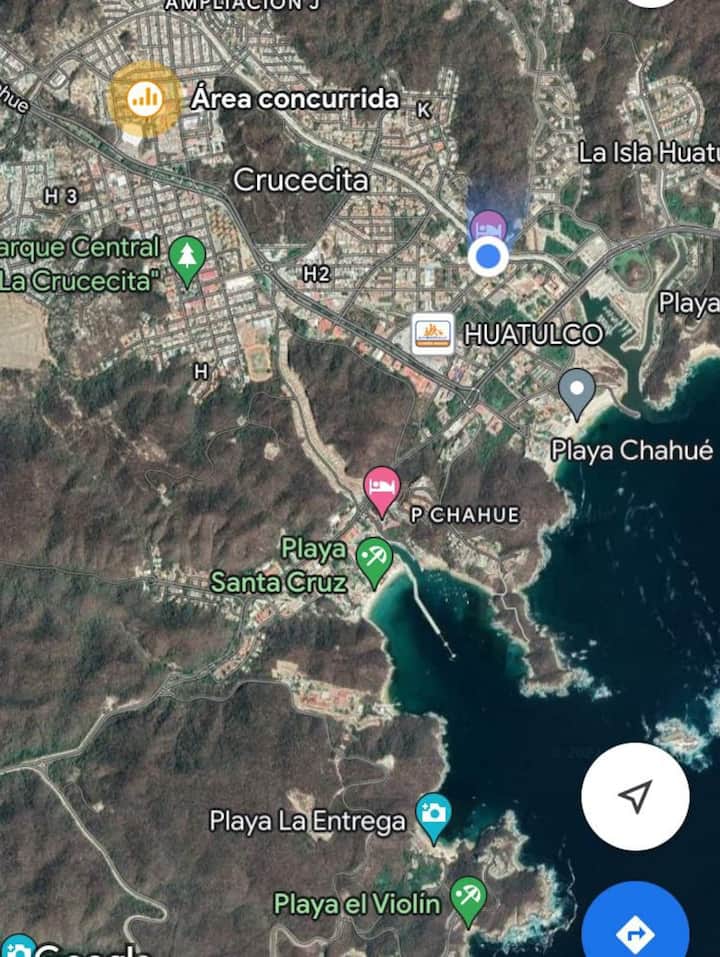Recenter map on my location
This screenshot has width=720, height=957.
pyautogui.click(x=635, y=796)
